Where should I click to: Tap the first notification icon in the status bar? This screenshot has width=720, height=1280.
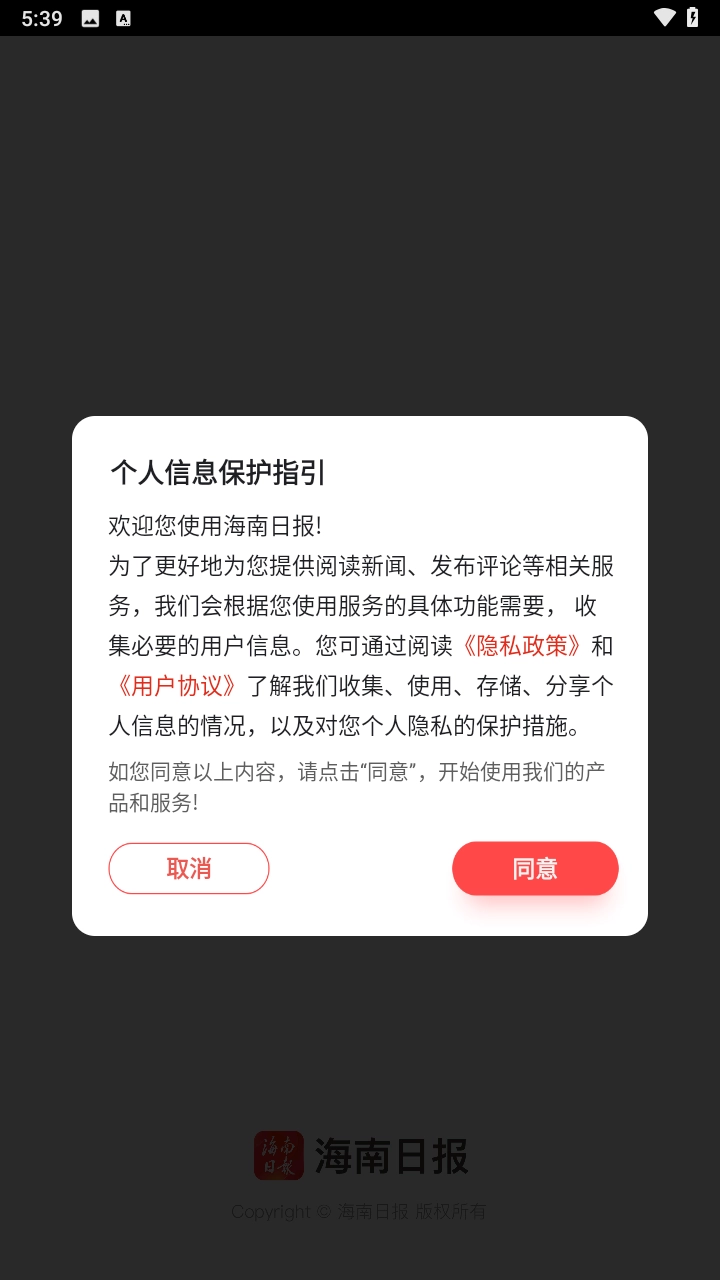[x=91, y=17]
